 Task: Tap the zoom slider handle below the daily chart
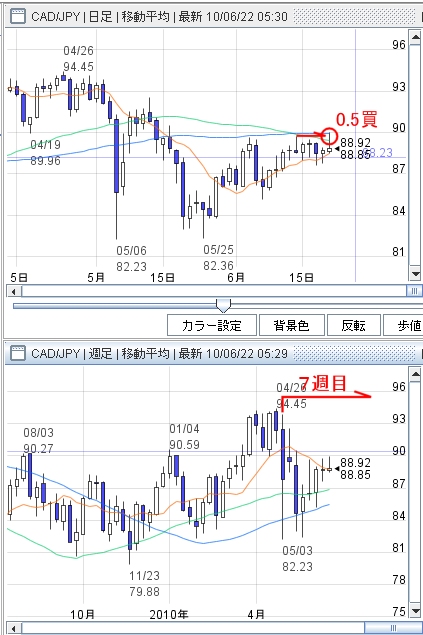pos(223,306)
